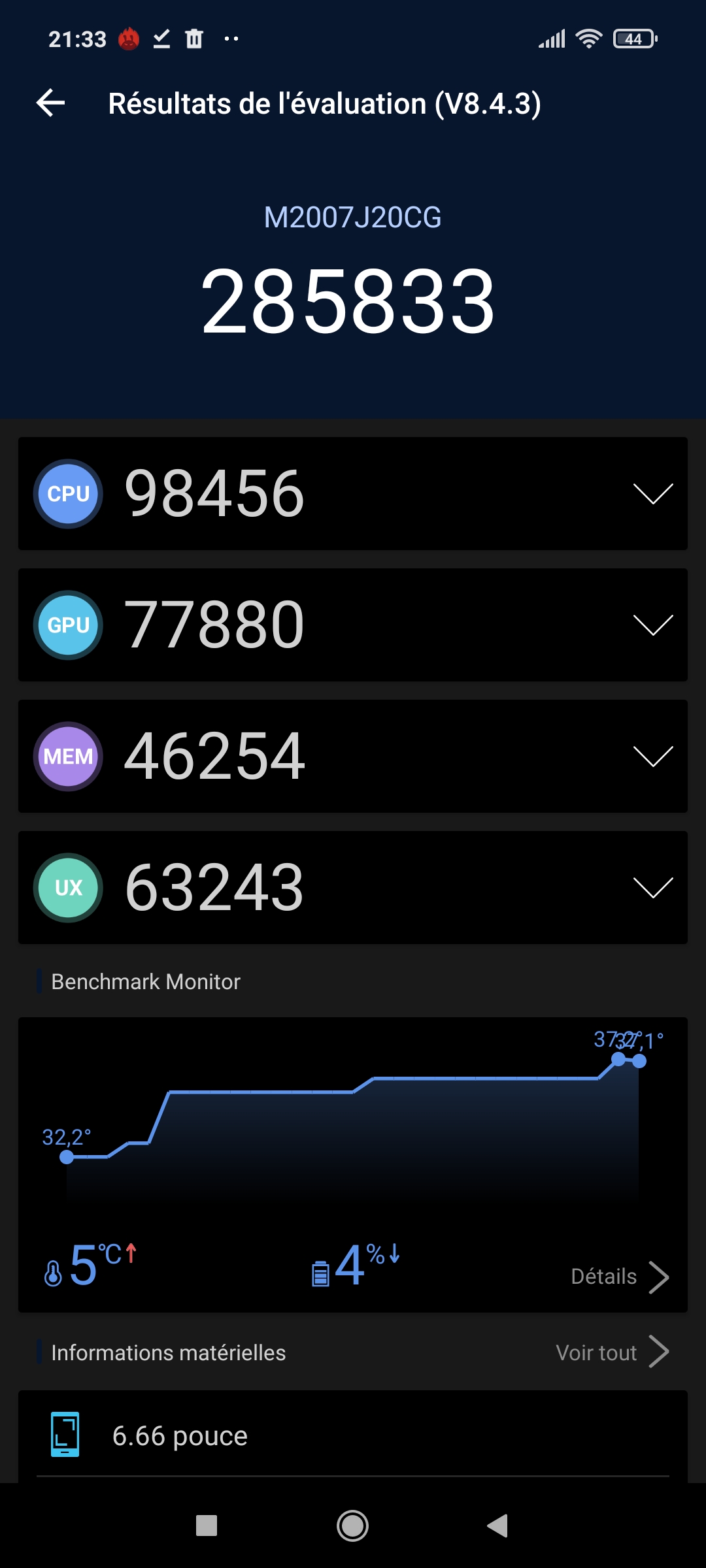This screenshot has height=1568, width=706.
Task: Expand the UX score 63243 details
Action: [x=652, y=888]
